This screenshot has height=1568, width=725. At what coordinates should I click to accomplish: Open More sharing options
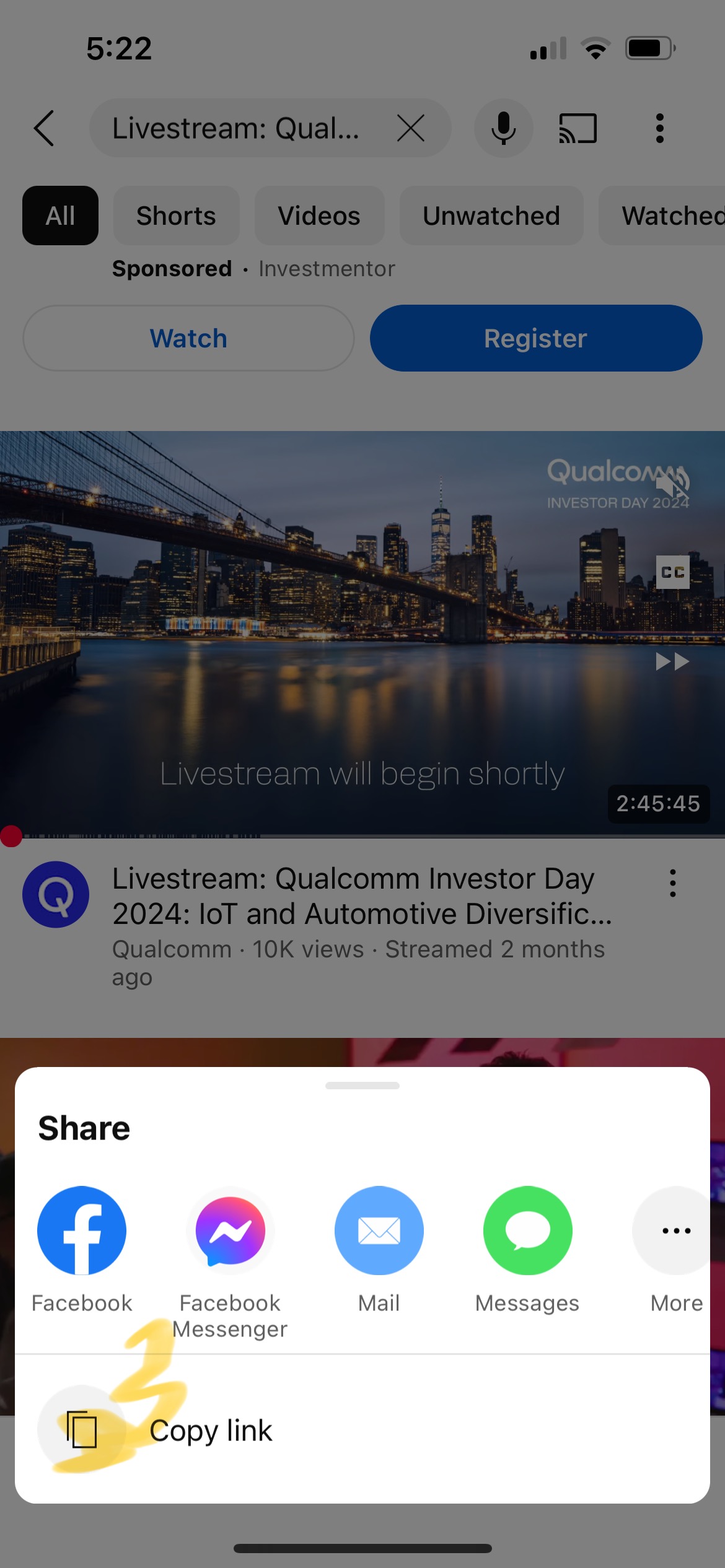[675, 1230]
